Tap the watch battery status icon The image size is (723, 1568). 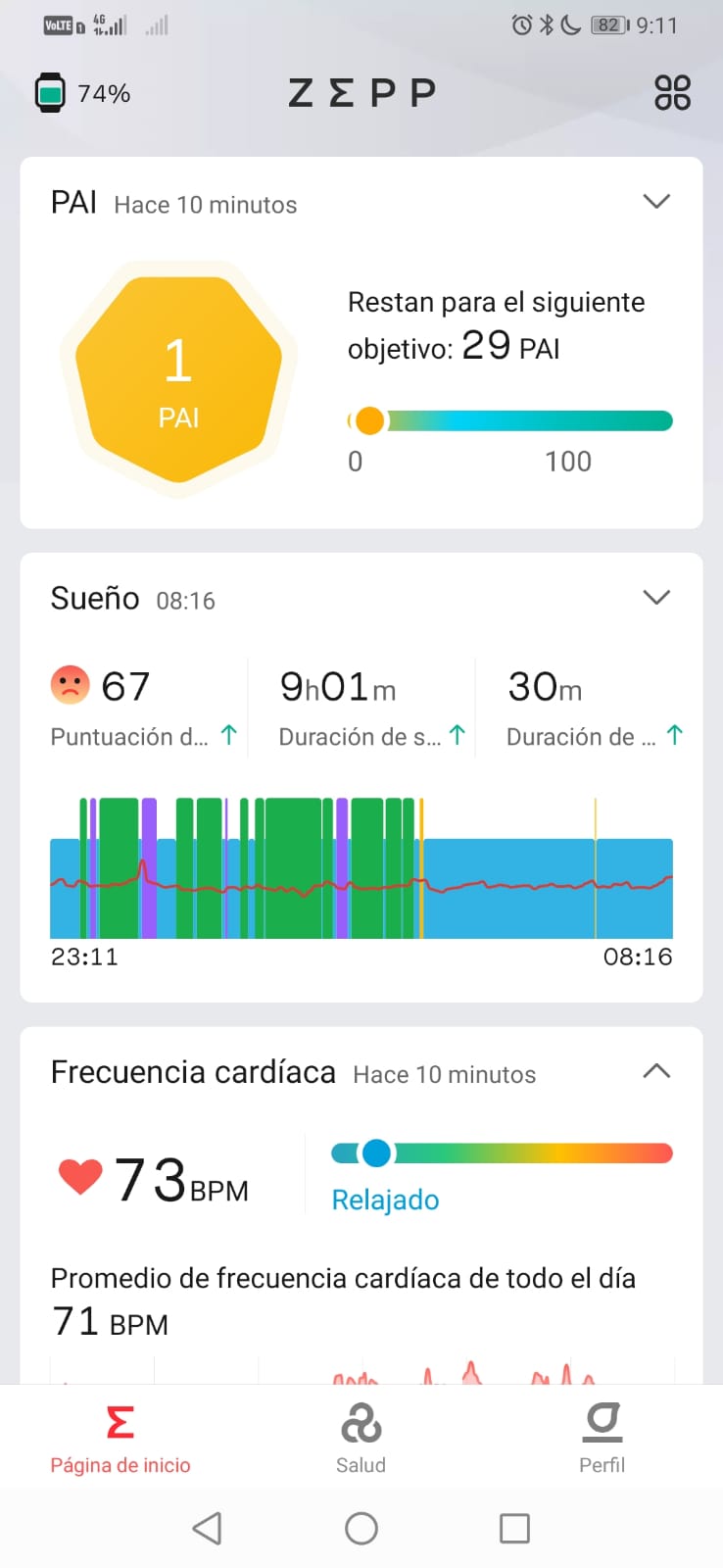pos(50,93)
